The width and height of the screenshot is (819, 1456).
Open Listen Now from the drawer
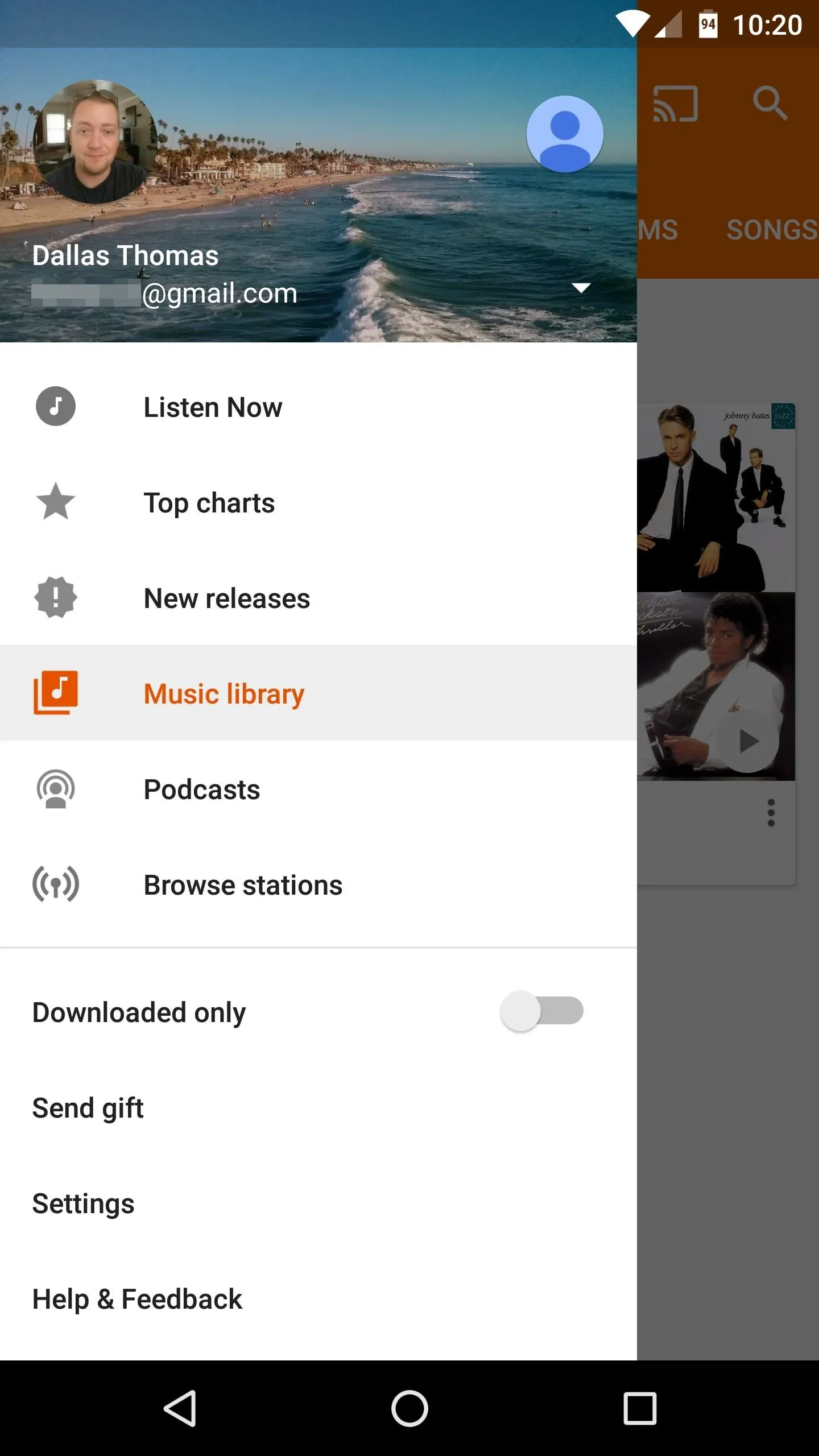(x=318, y=407)
